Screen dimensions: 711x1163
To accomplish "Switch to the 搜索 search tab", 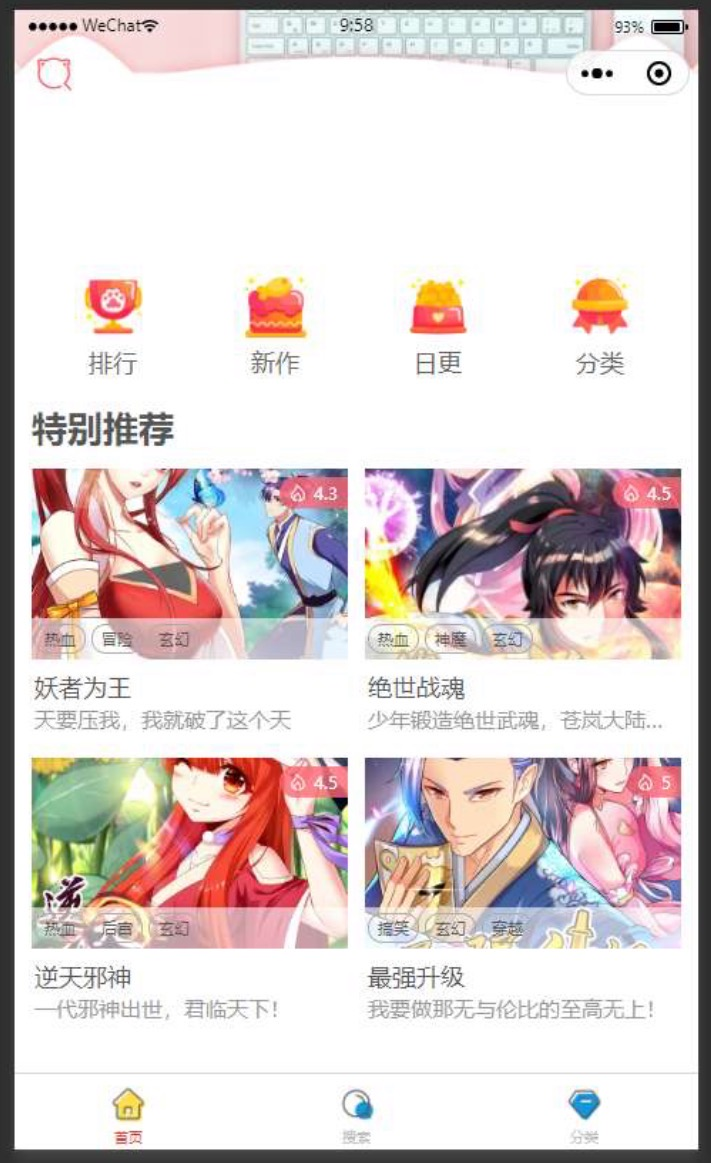I will [x=357, y=1116].
